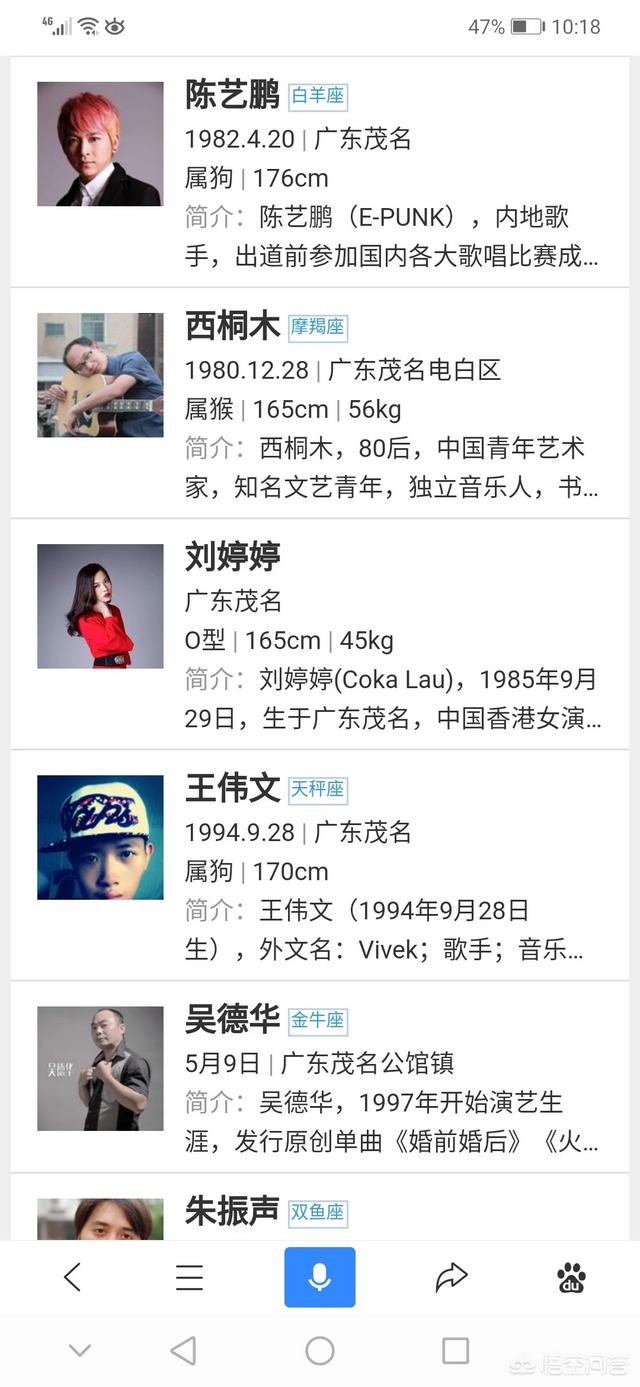Tap the system recent apps square button
This screenshot has width=640, height=1387.
coord(455,1351)
